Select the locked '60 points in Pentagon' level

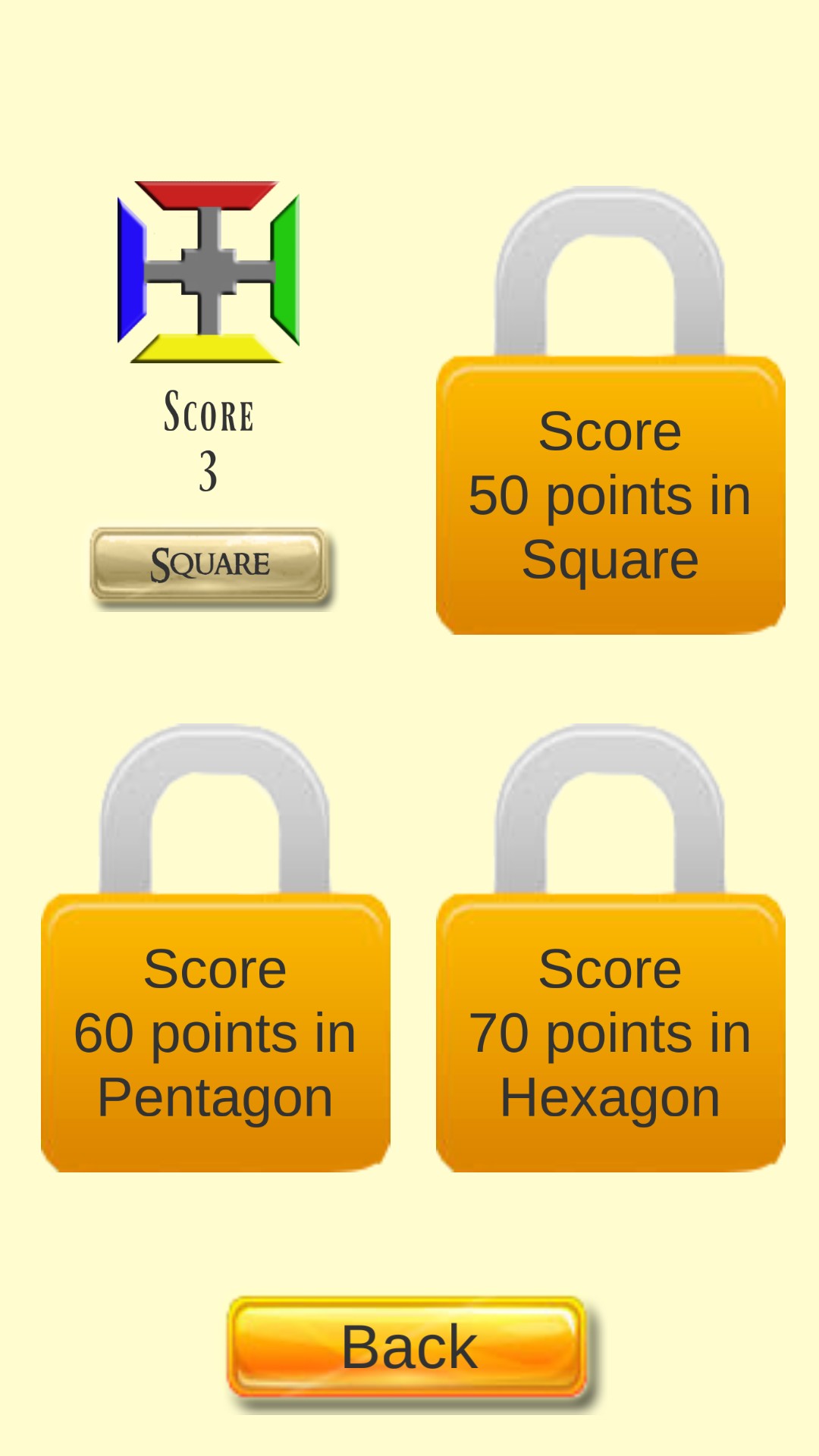pos(215,949)
